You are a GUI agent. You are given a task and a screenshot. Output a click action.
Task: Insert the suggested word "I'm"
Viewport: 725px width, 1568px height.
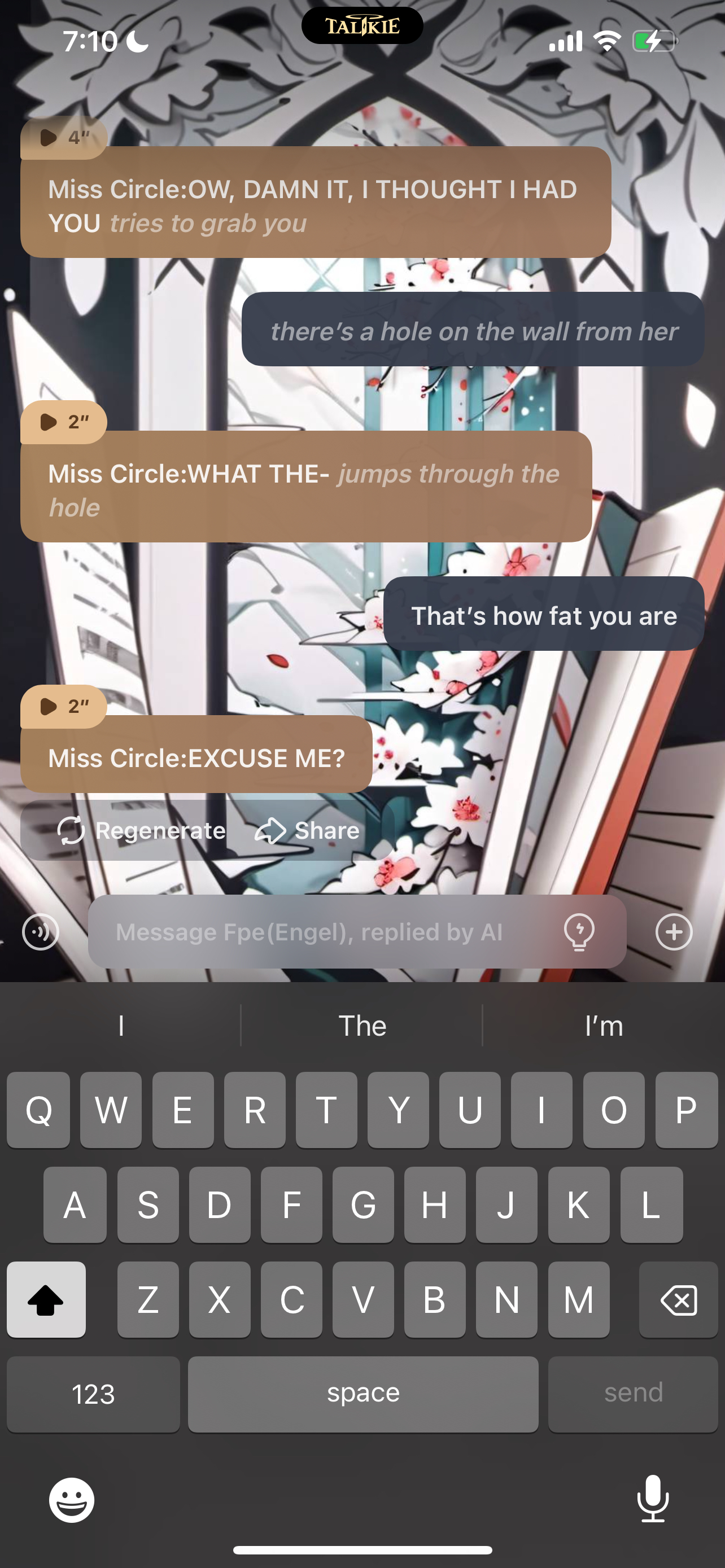tap(603, 1026)
